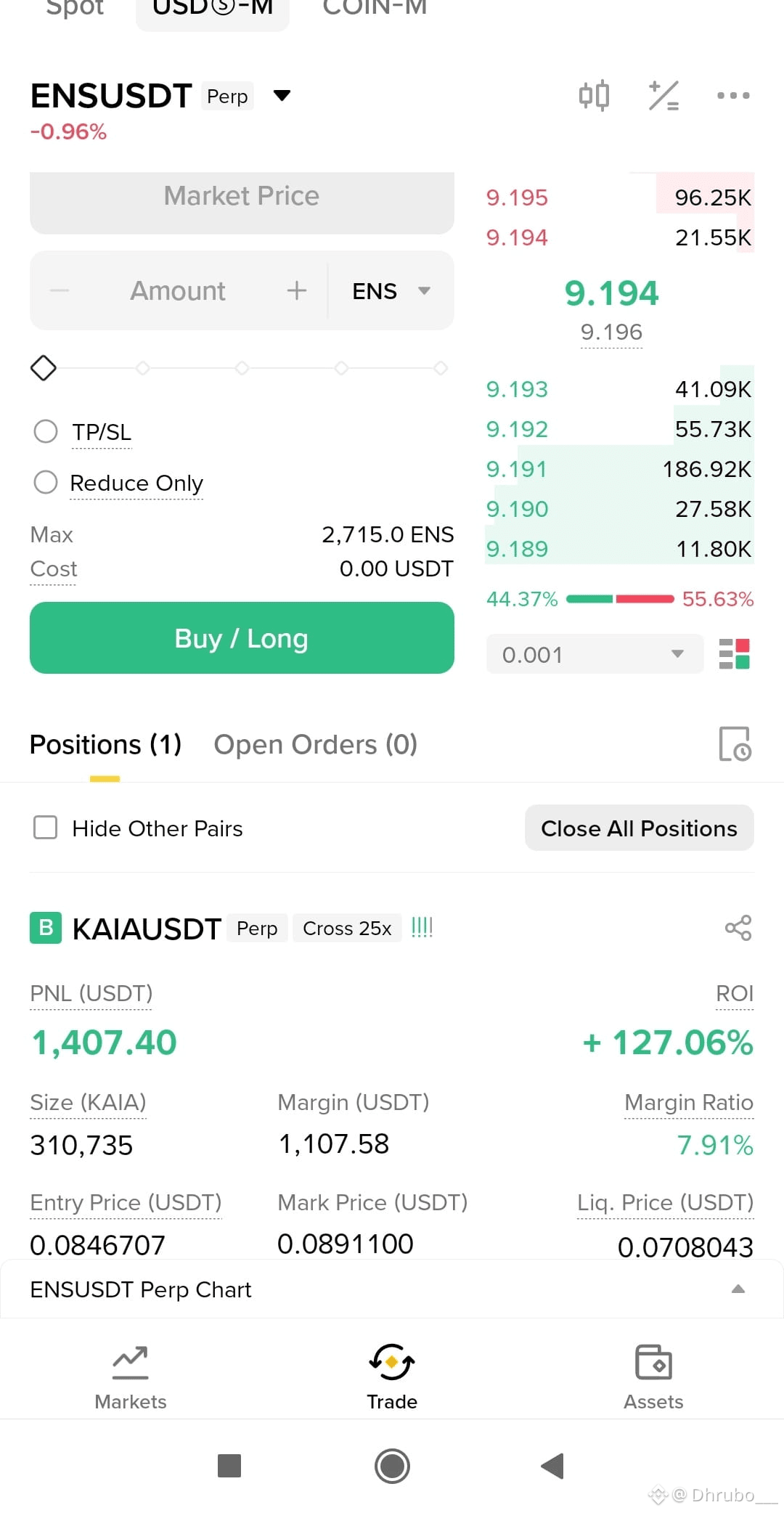Share the KAIAUSDT position
Screen dimensions: 784x1513
(x=738, y=928)
